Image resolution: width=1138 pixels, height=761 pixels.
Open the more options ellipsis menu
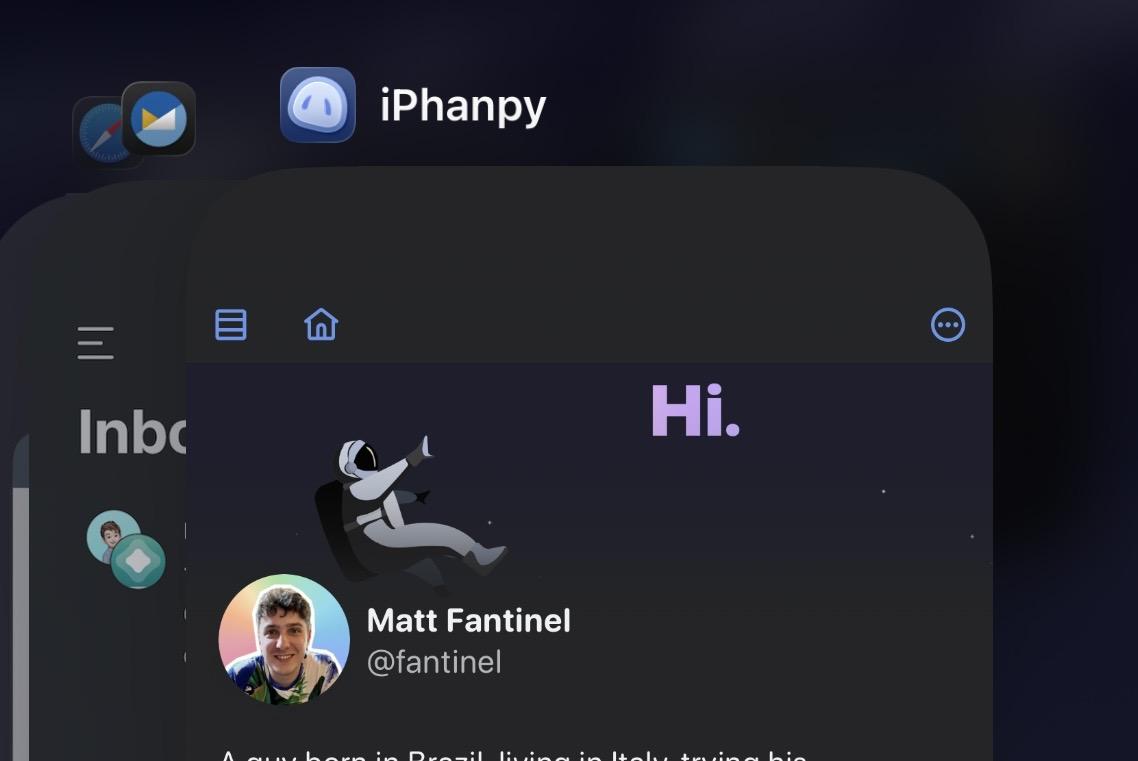[948, 325]
